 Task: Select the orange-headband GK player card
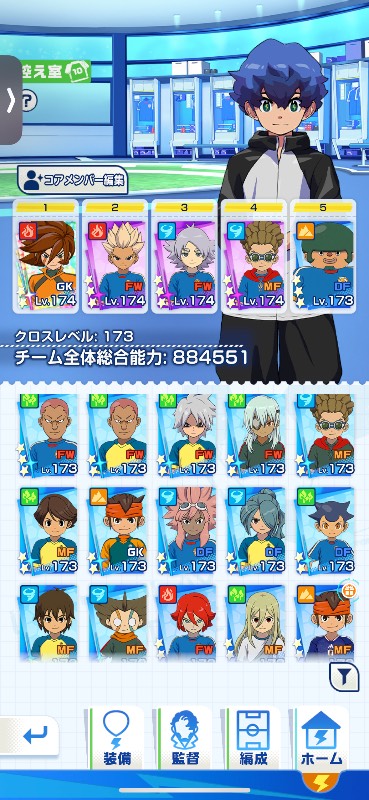click(118, 531)
